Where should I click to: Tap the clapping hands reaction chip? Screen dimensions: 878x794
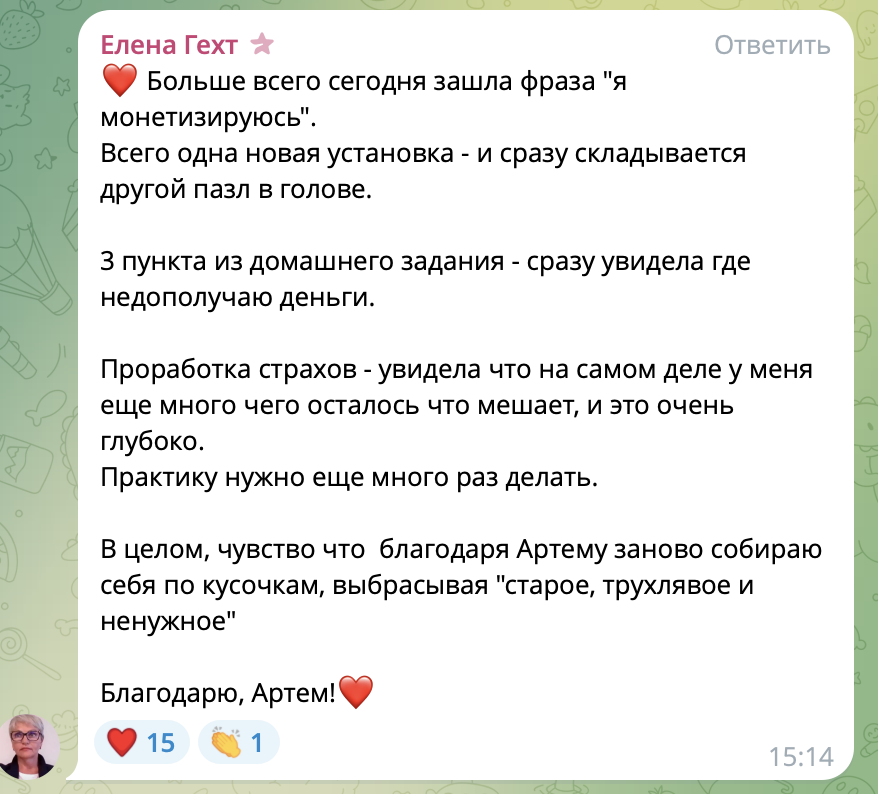click(x=239, y=743)
